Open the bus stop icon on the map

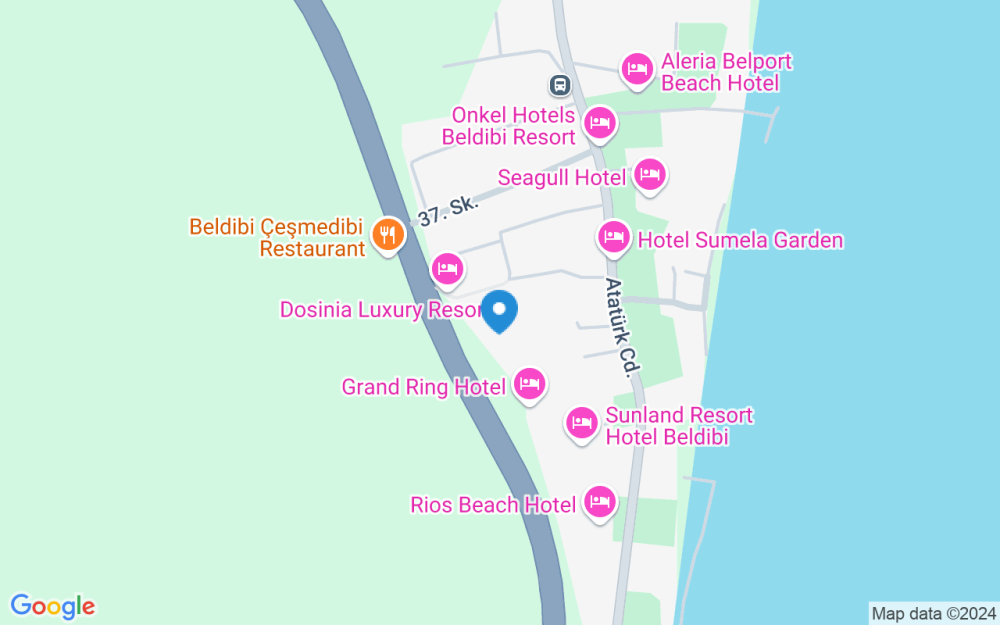tap(560, 85)
